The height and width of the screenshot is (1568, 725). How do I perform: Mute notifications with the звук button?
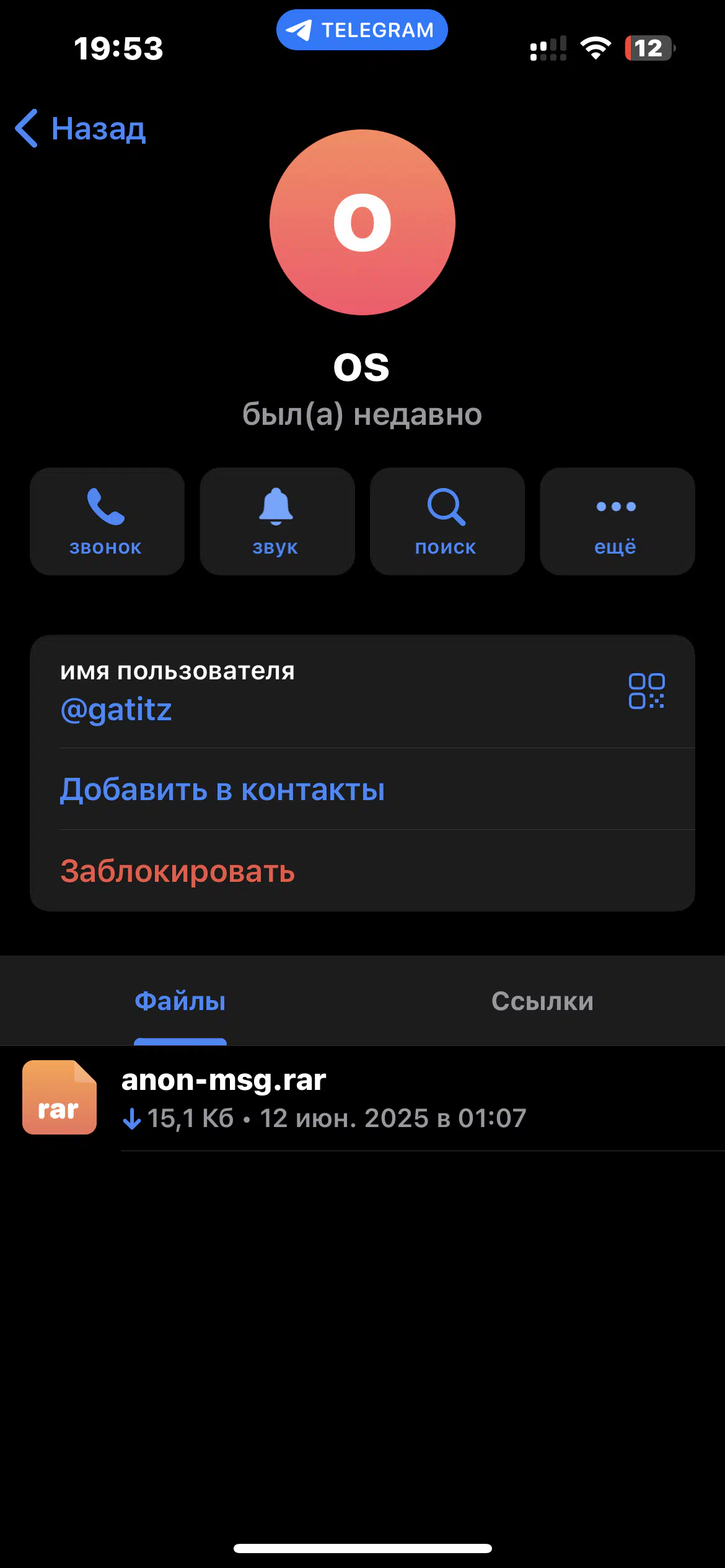click(277, 521)
